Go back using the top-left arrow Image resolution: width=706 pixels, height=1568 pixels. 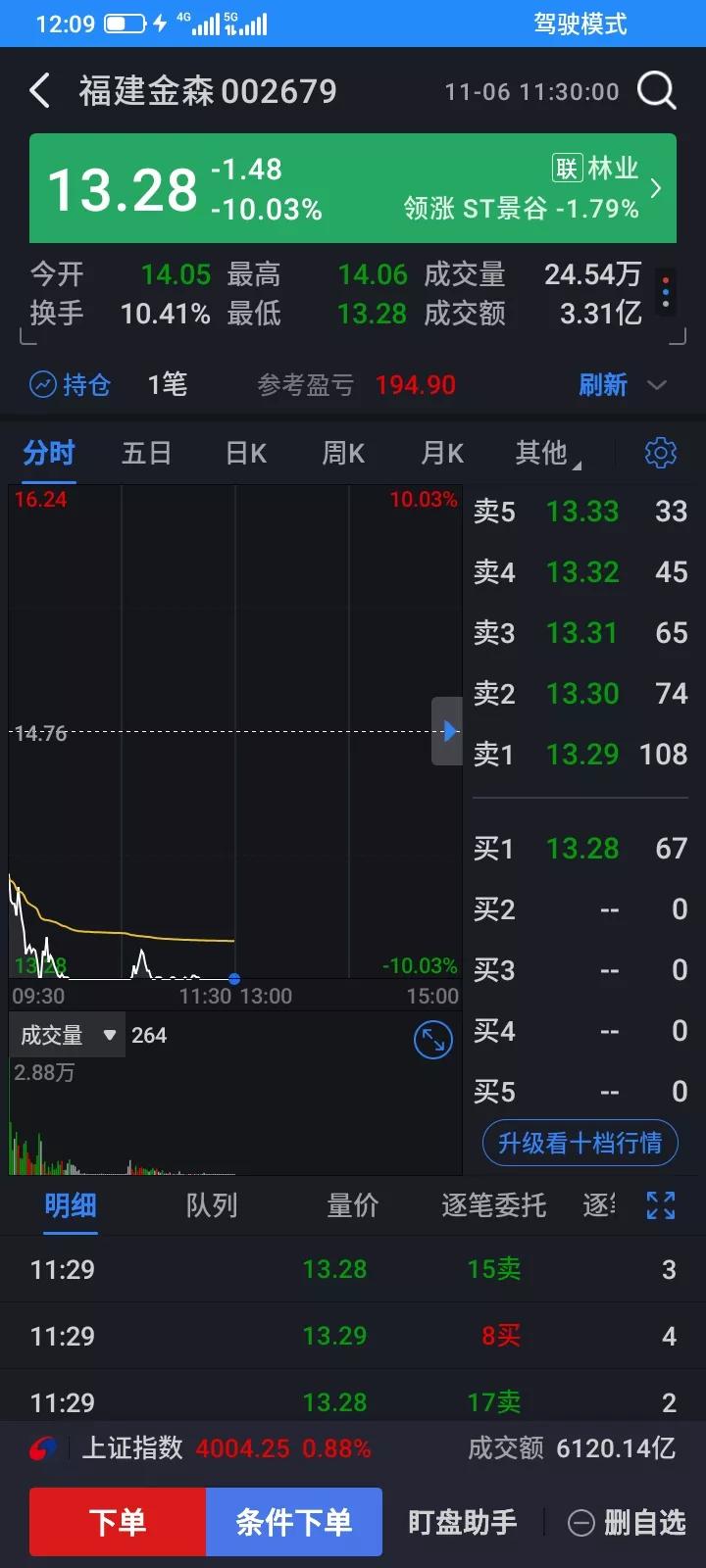(x=40, y=91)
